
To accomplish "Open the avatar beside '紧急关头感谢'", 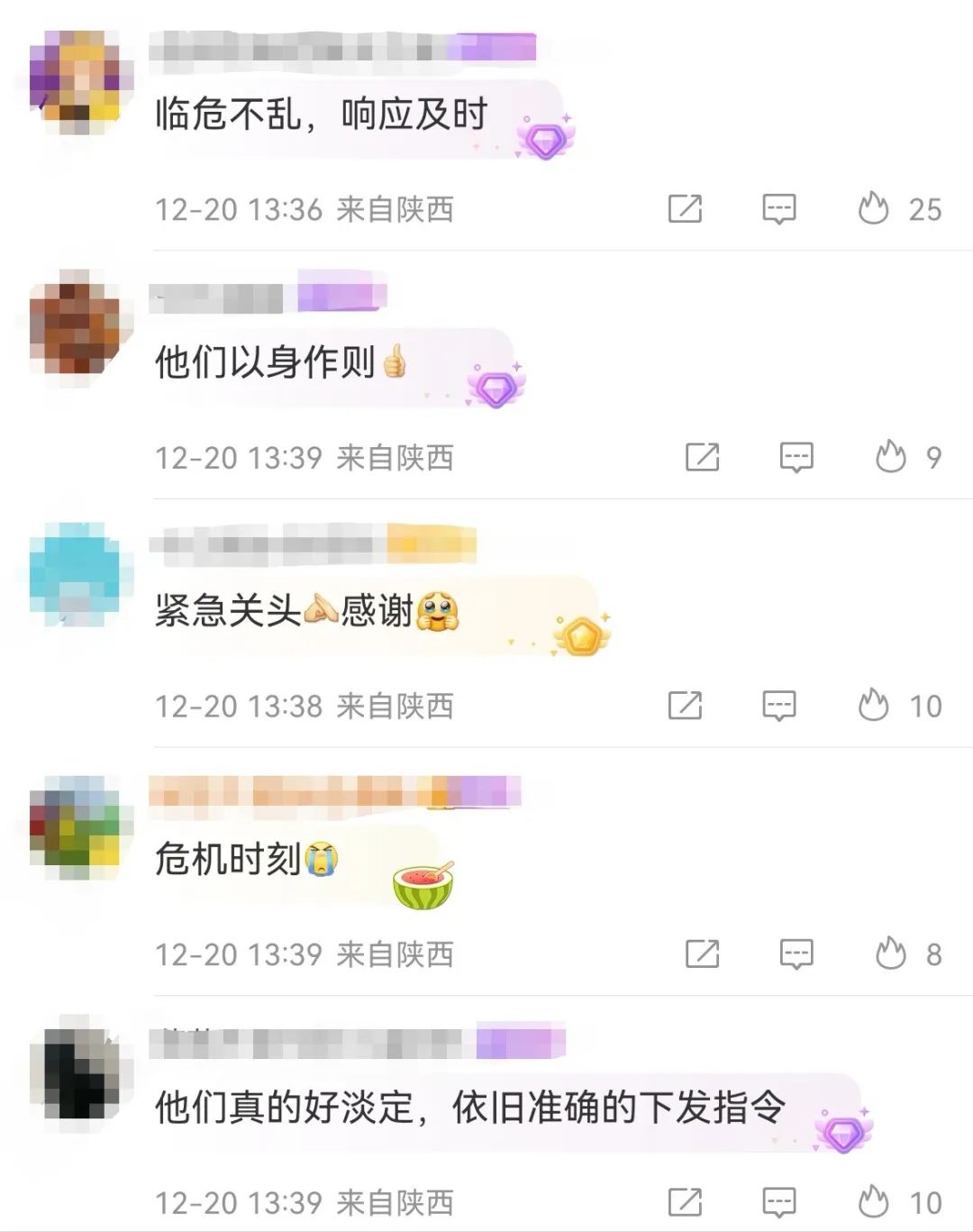I will [76, 575].
